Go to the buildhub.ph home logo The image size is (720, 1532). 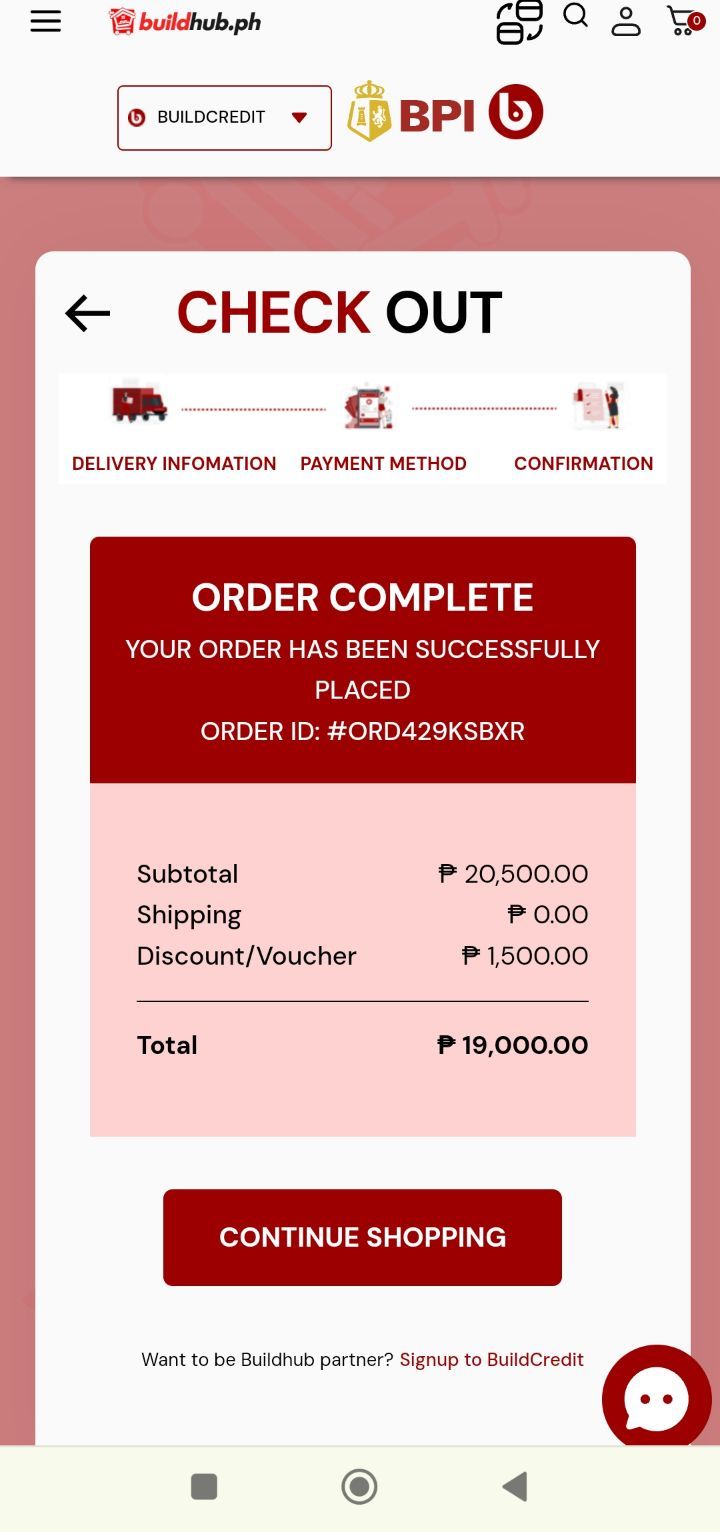pos(185,22)
